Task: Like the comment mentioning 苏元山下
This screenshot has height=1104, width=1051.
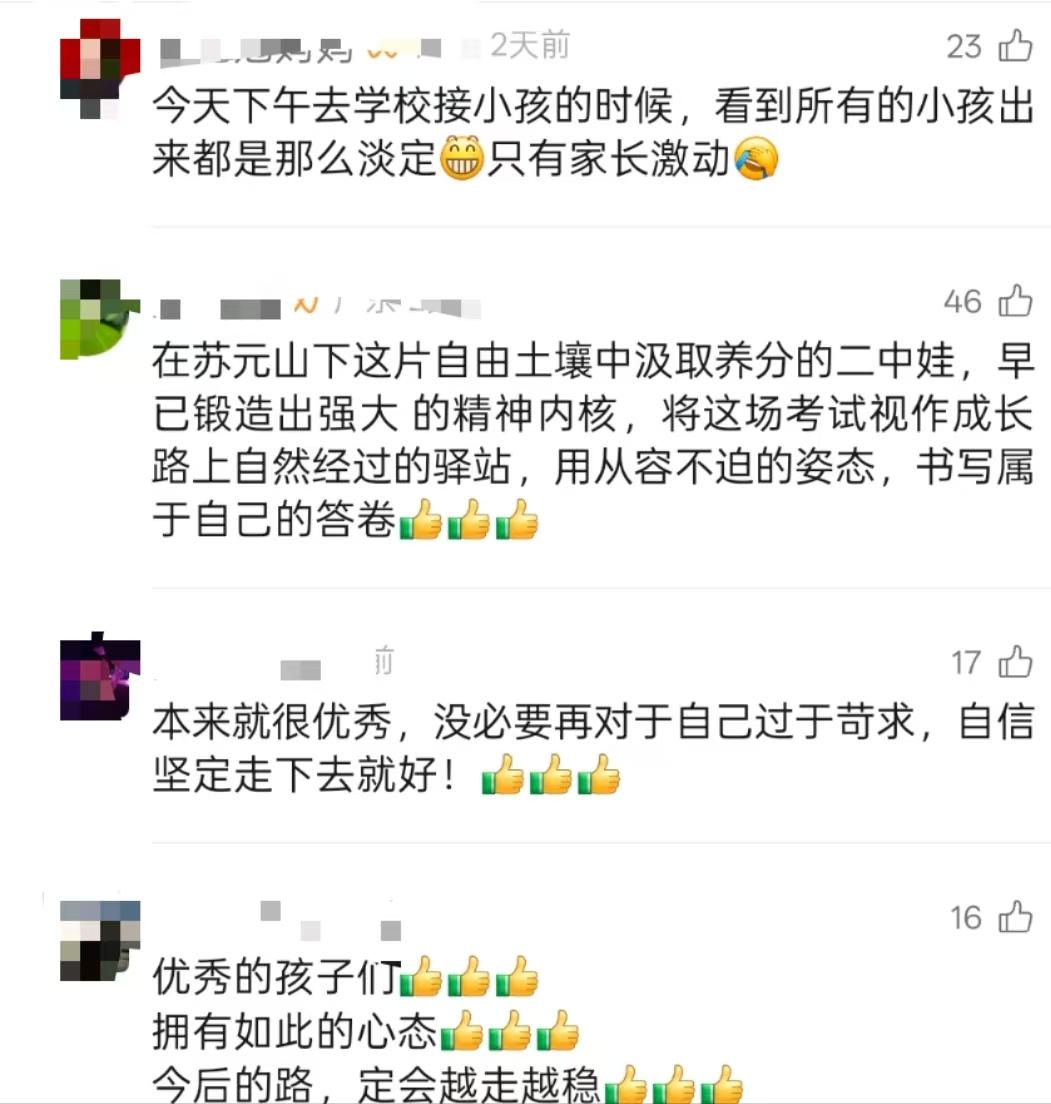Action: (x=1016, y=300)
